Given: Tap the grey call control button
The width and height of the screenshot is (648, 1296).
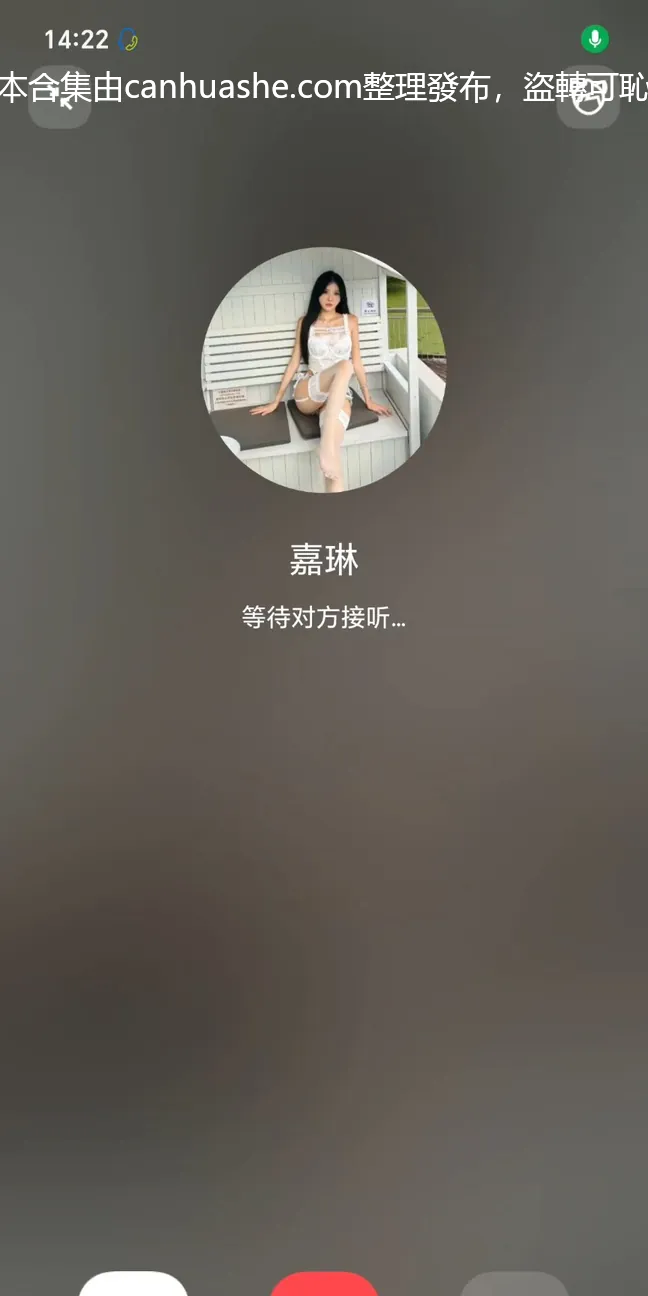Looking at the screenshot, I should [x=514, y=1284].
